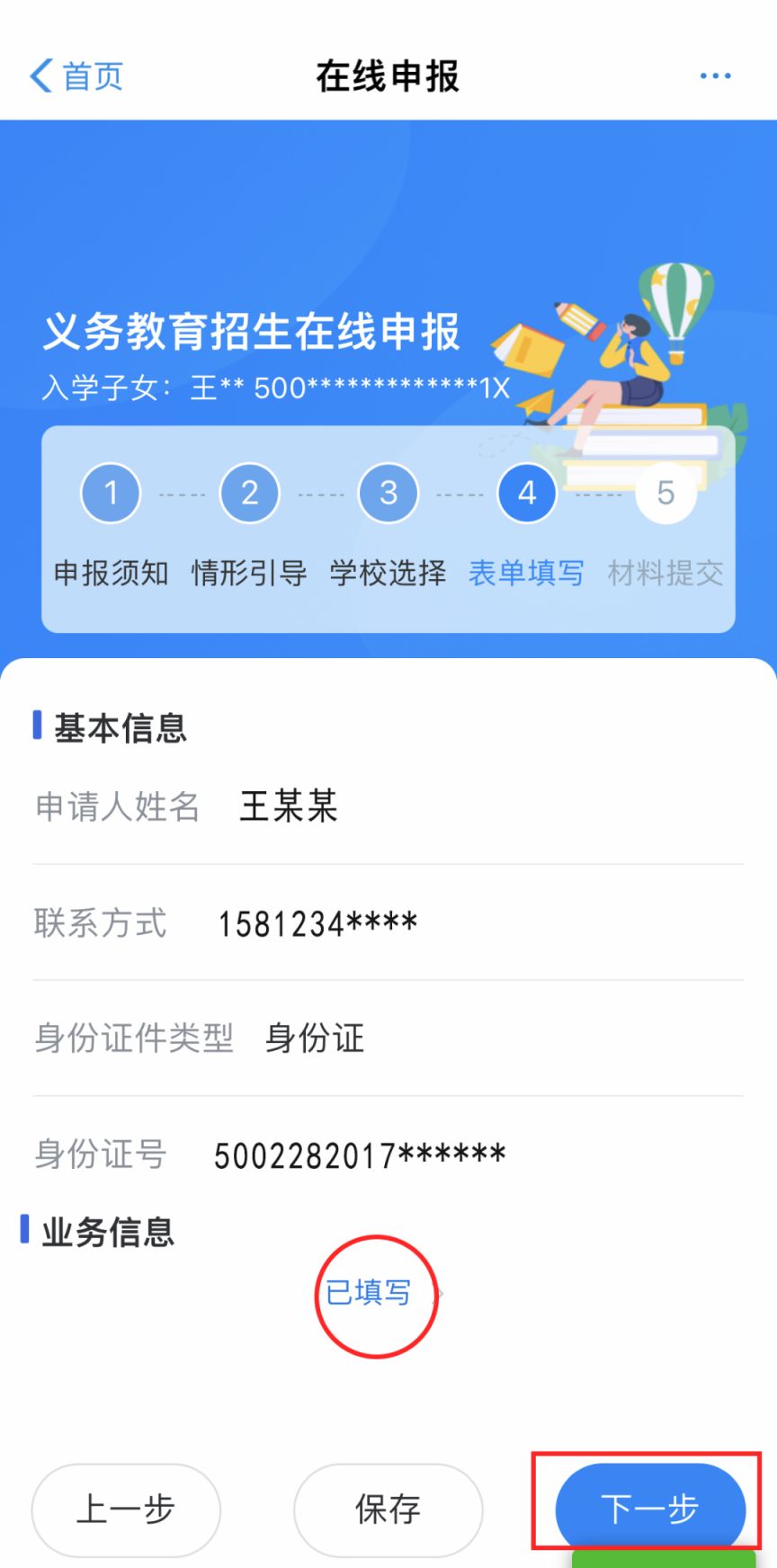Save the form with 保存
This screenshot has width=777, height=1568.
pos(388,1510)
